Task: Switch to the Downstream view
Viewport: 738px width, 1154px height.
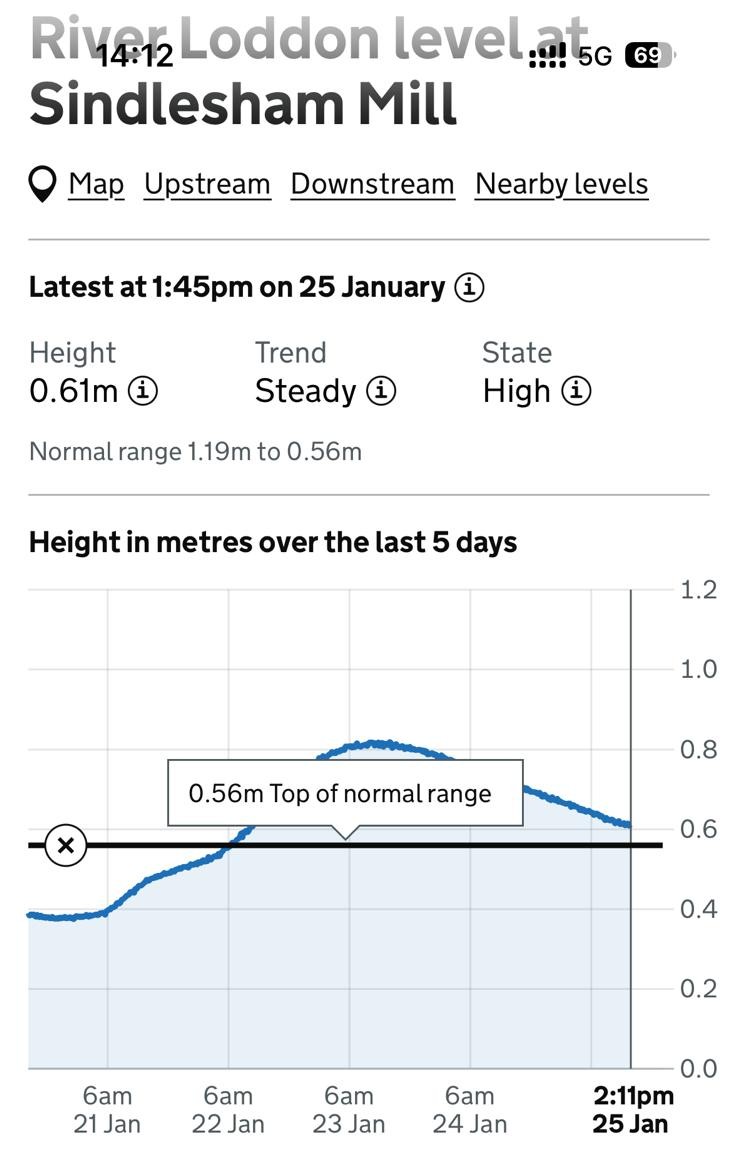Action: (372, 184)
